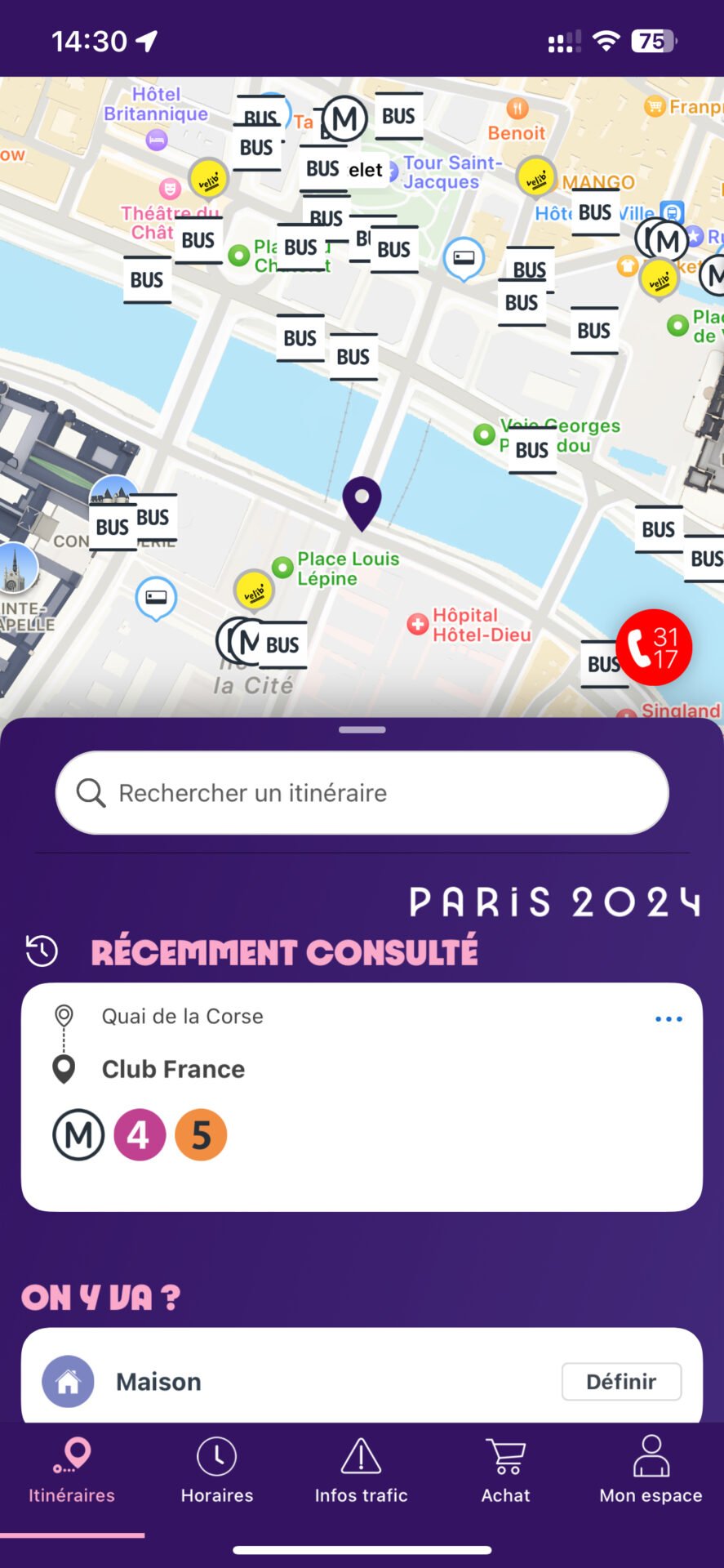Expand the bottom sheet with the drag handle
Viewport: 724px width, 1568px height.
point(362,729)
